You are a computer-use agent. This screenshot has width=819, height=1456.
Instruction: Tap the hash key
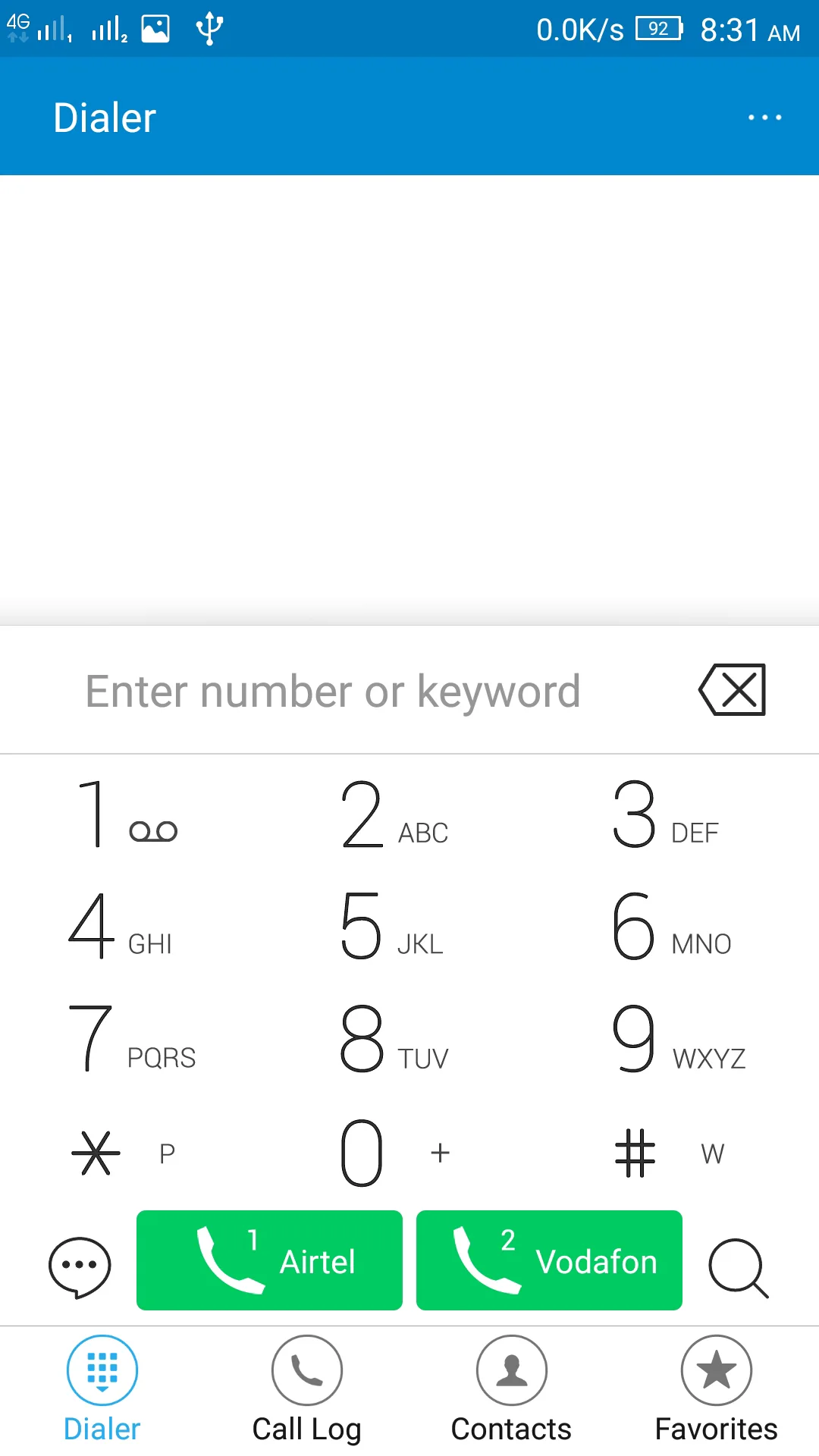click(667, 1153)
